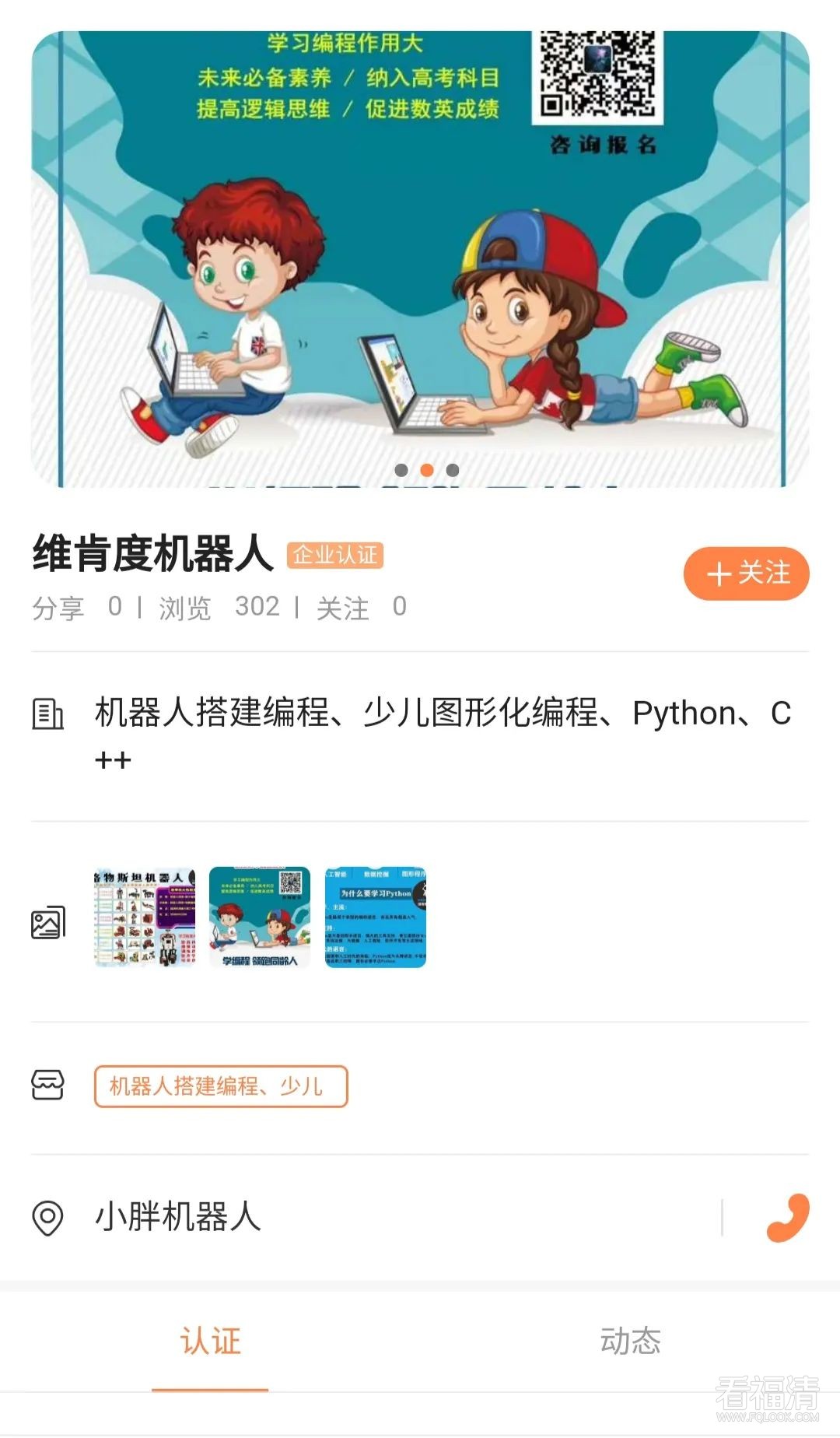
Task: Follow 维肯度机器人 with the 关注 button
Action: 746,573
